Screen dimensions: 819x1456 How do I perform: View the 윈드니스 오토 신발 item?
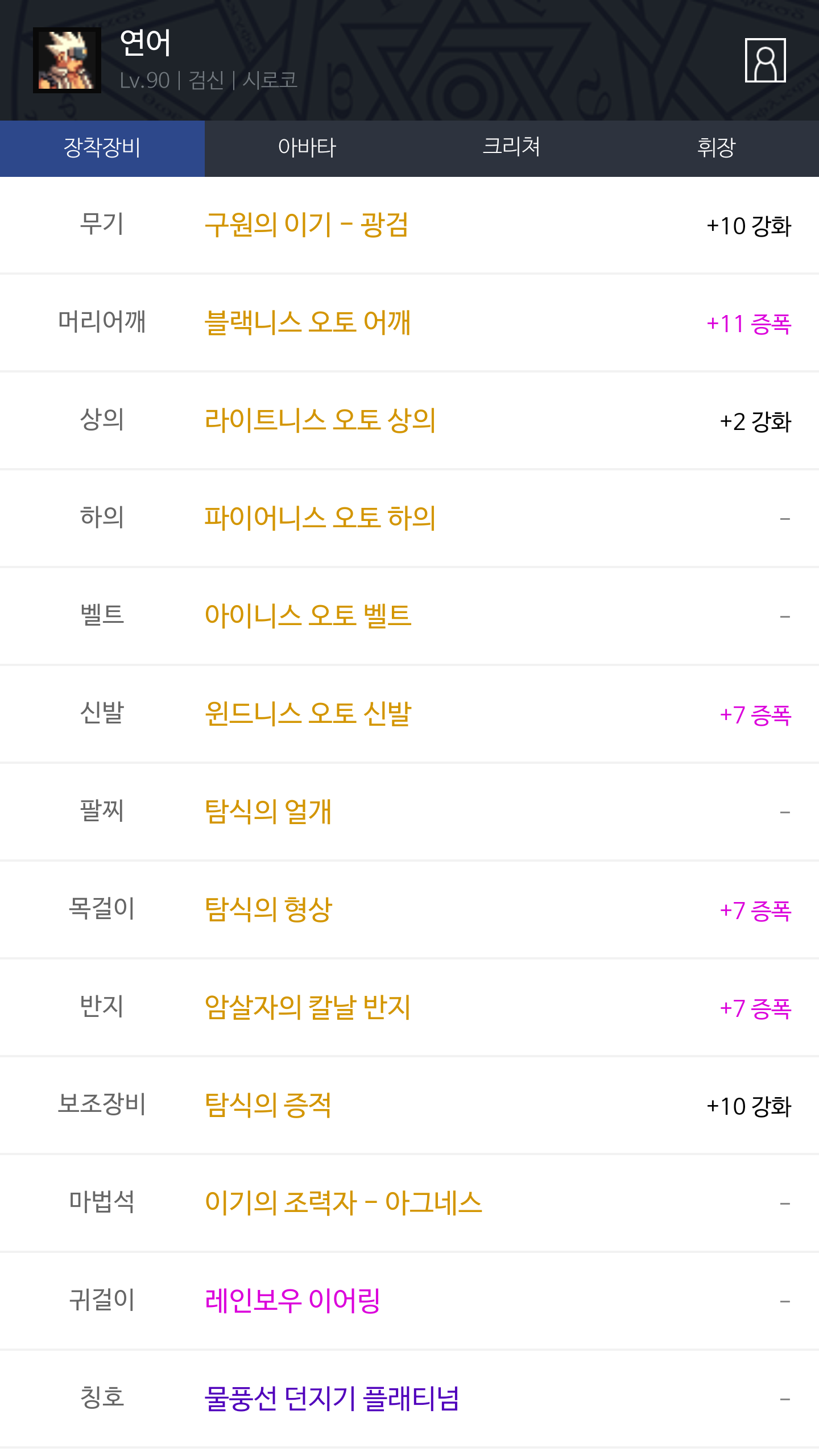(x=308, y=714)
